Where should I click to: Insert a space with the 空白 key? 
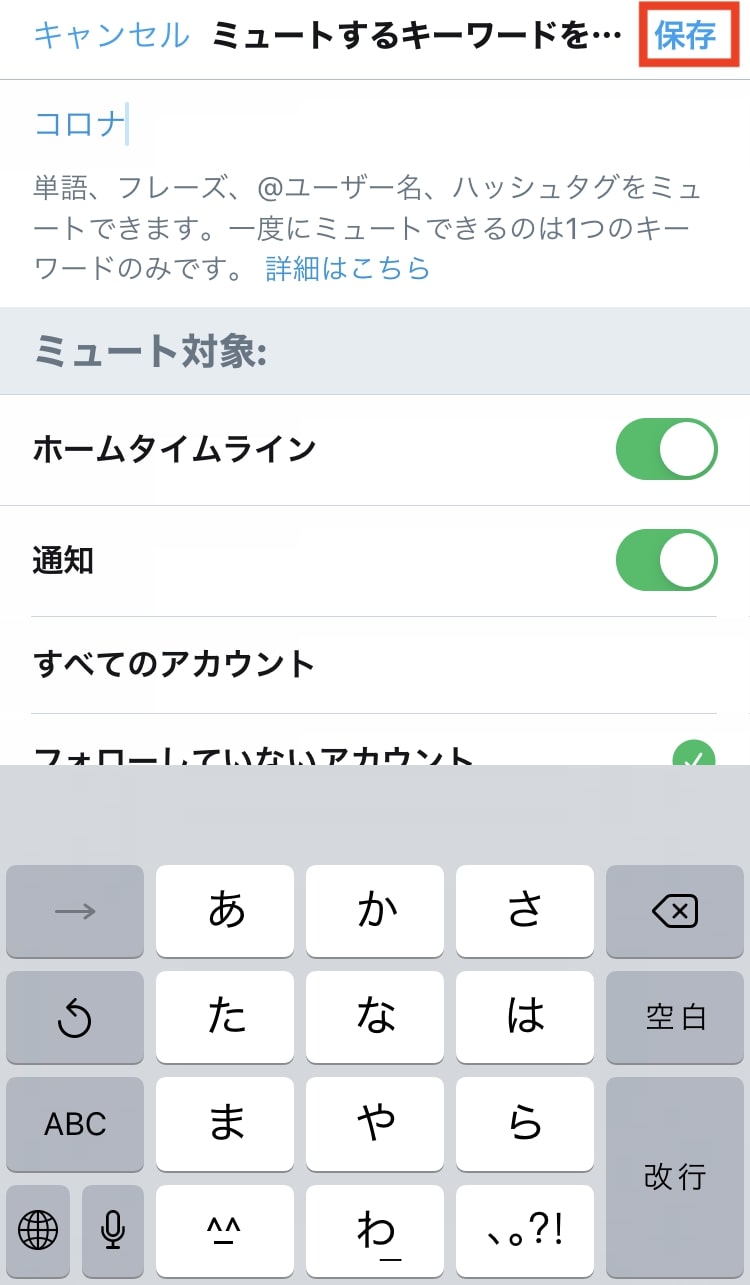pos(675,1018)
